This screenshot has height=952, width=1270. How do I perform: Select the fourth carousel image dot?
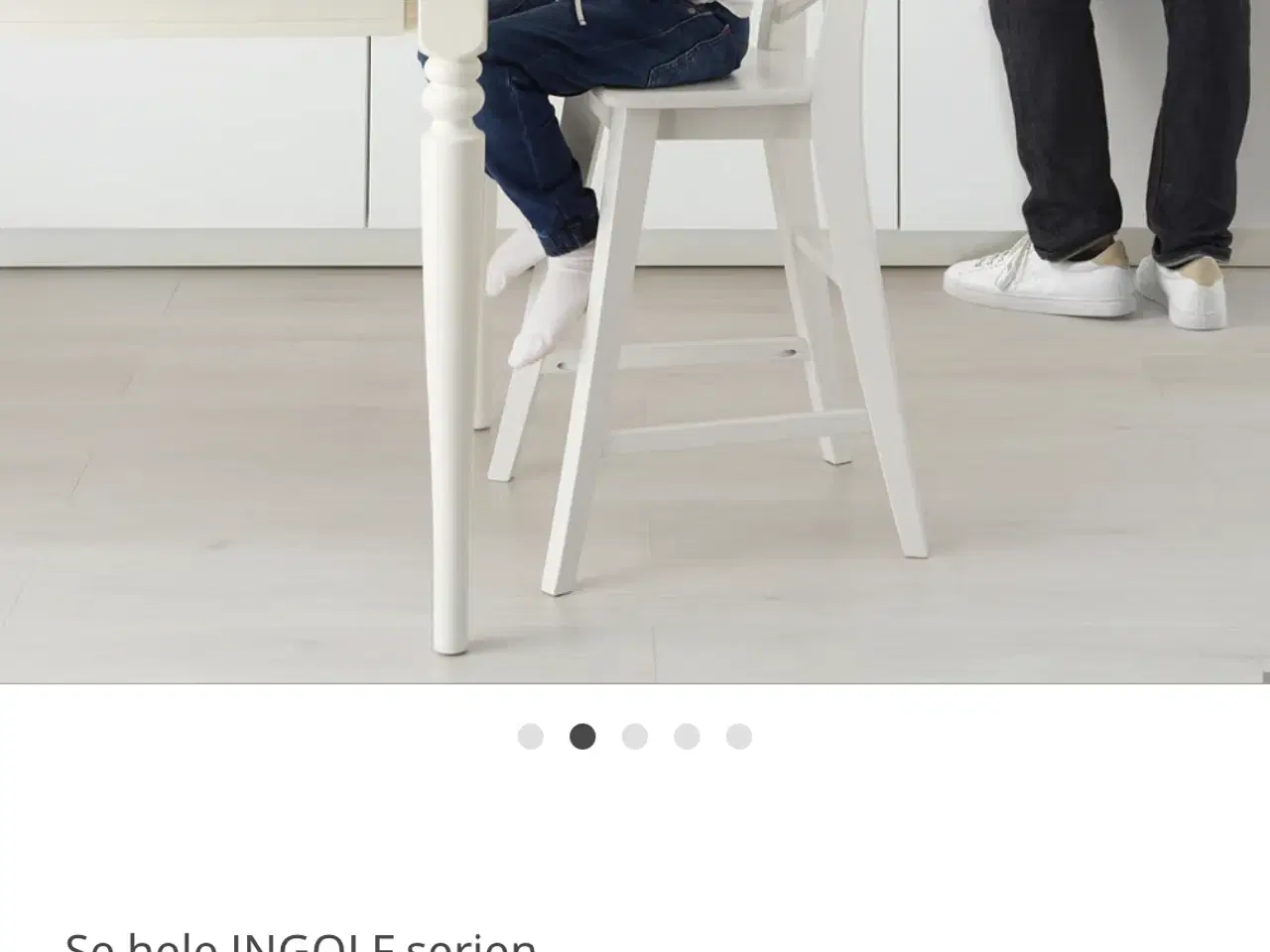point(687,737)
